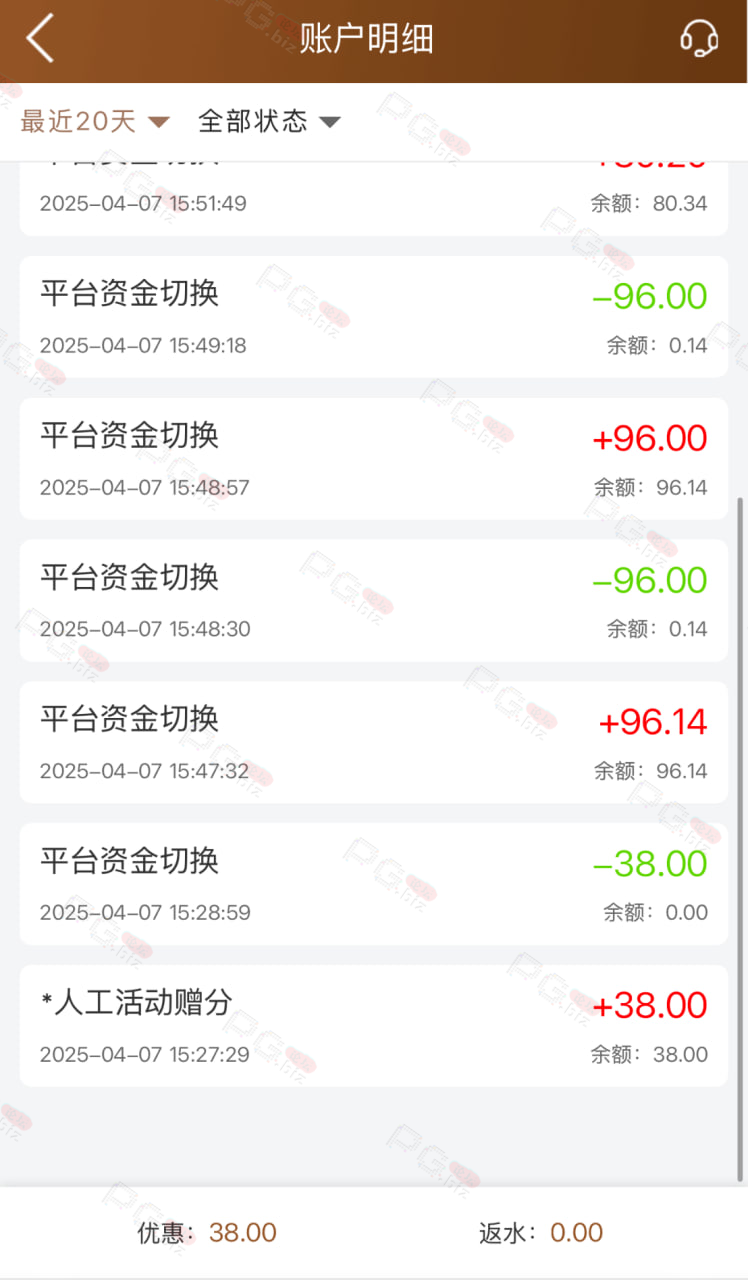Open customer service headset icon
The width and height of the screenshot is (748, 1280).
pyautogui.click(x=699, y=39)
